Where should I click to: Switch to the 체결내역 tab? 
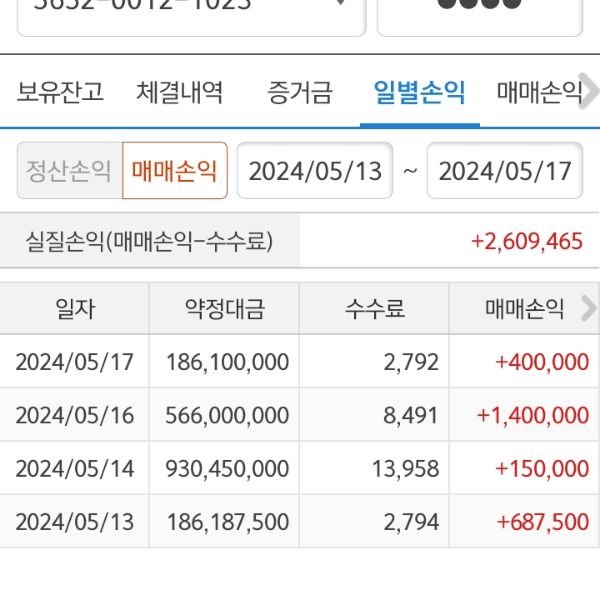(x=180, y=93)
